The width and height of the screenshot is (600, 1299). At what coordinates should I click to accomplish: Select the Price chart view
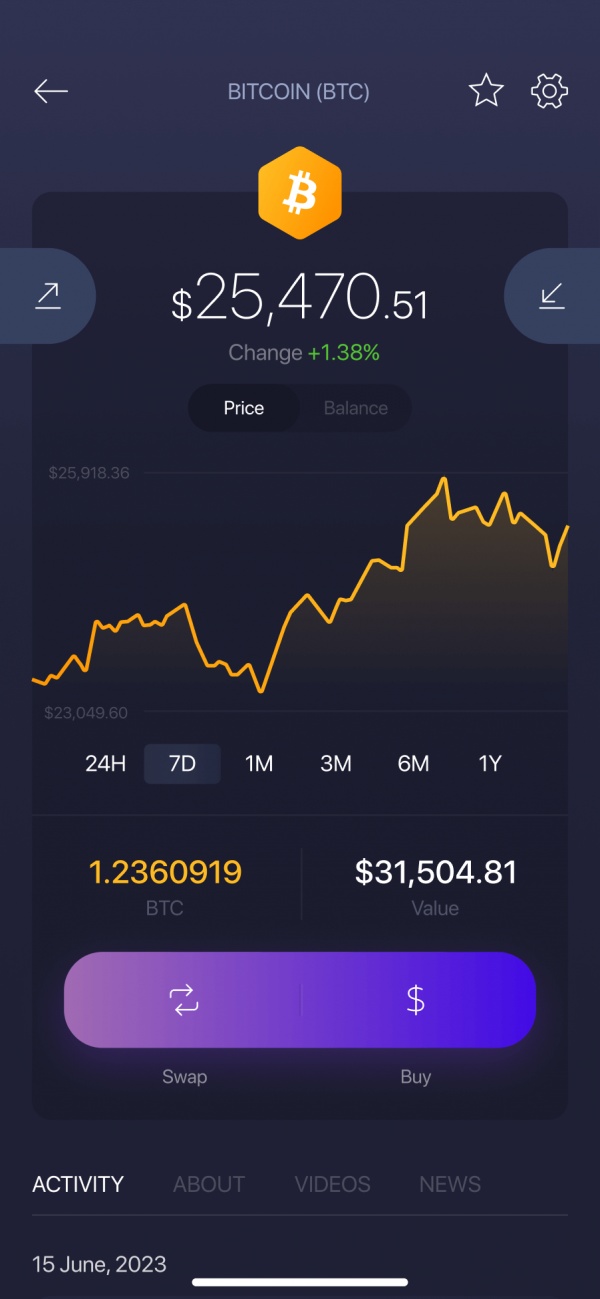tap(244, 408)
